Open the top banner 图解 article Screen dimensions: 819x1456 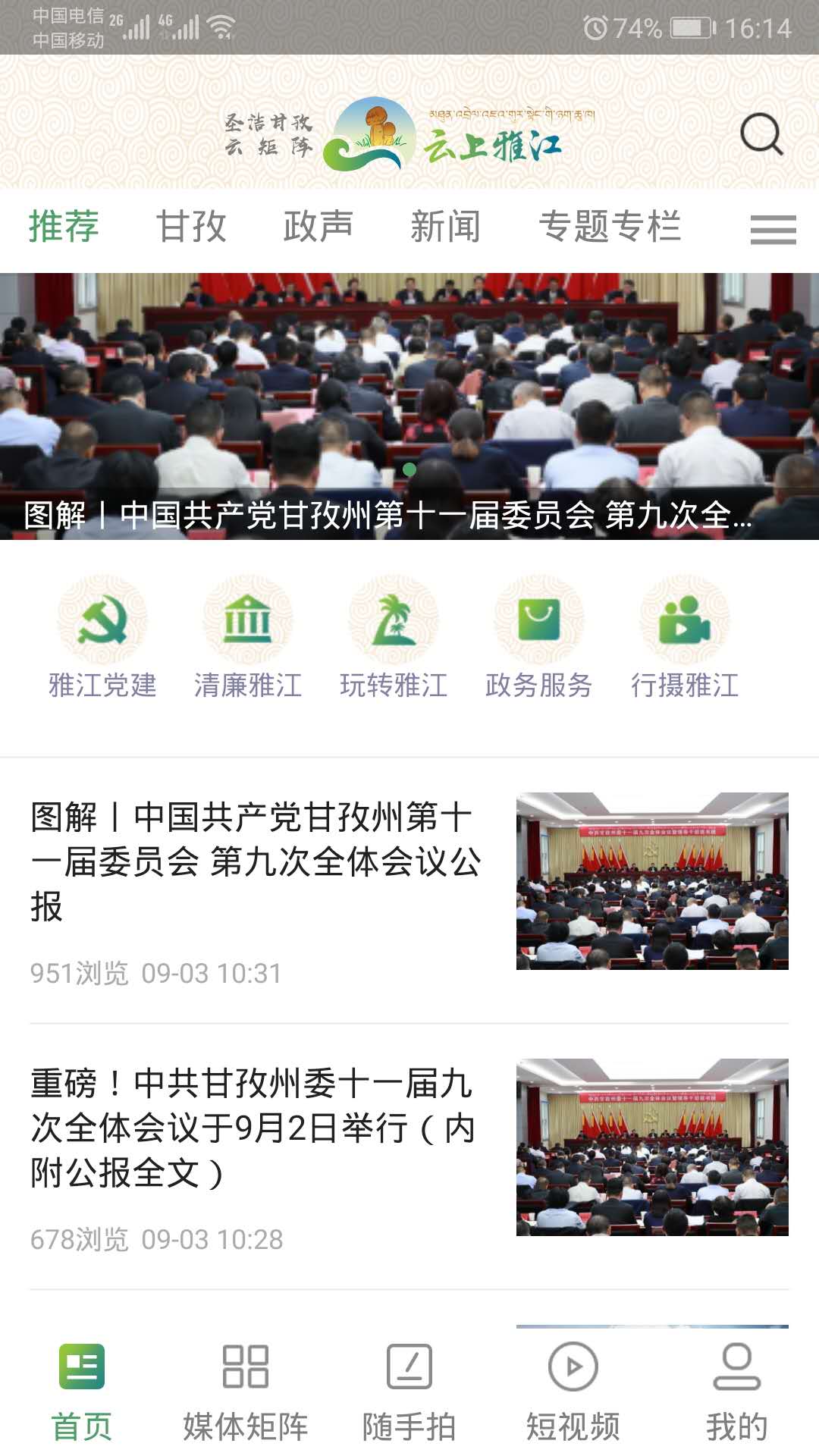[409, 406]
